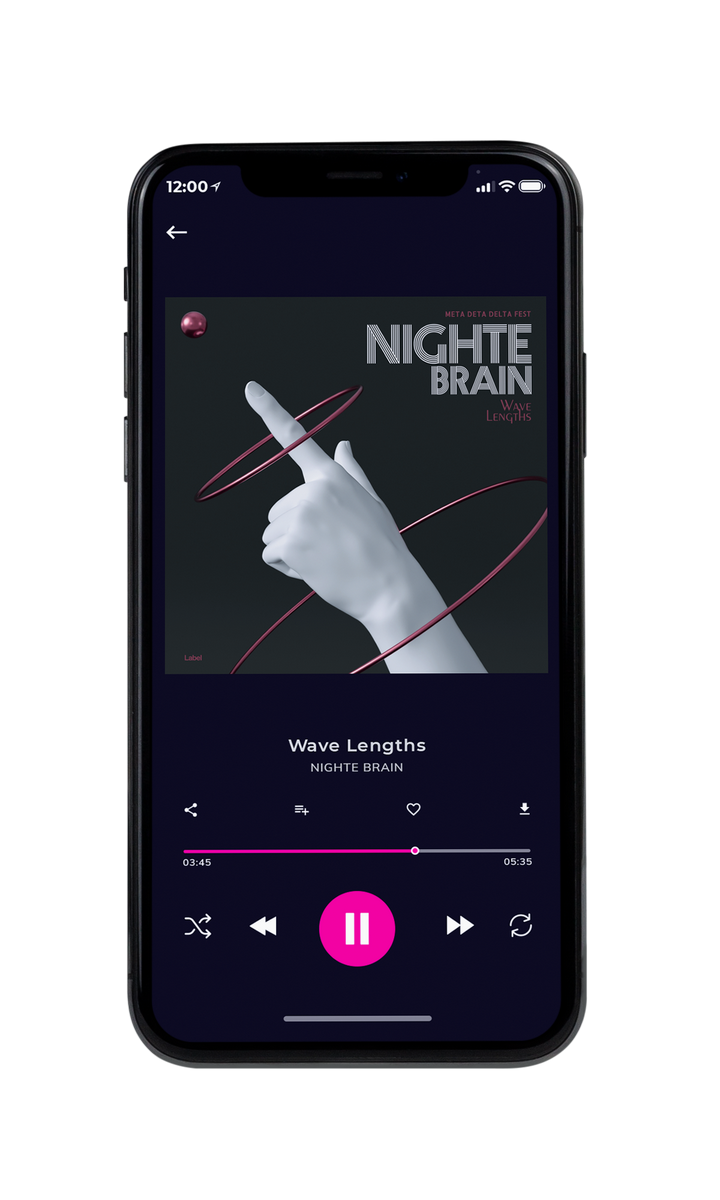Download the current track
Screen dimensions: 720x1200
(x=524, y=809)
